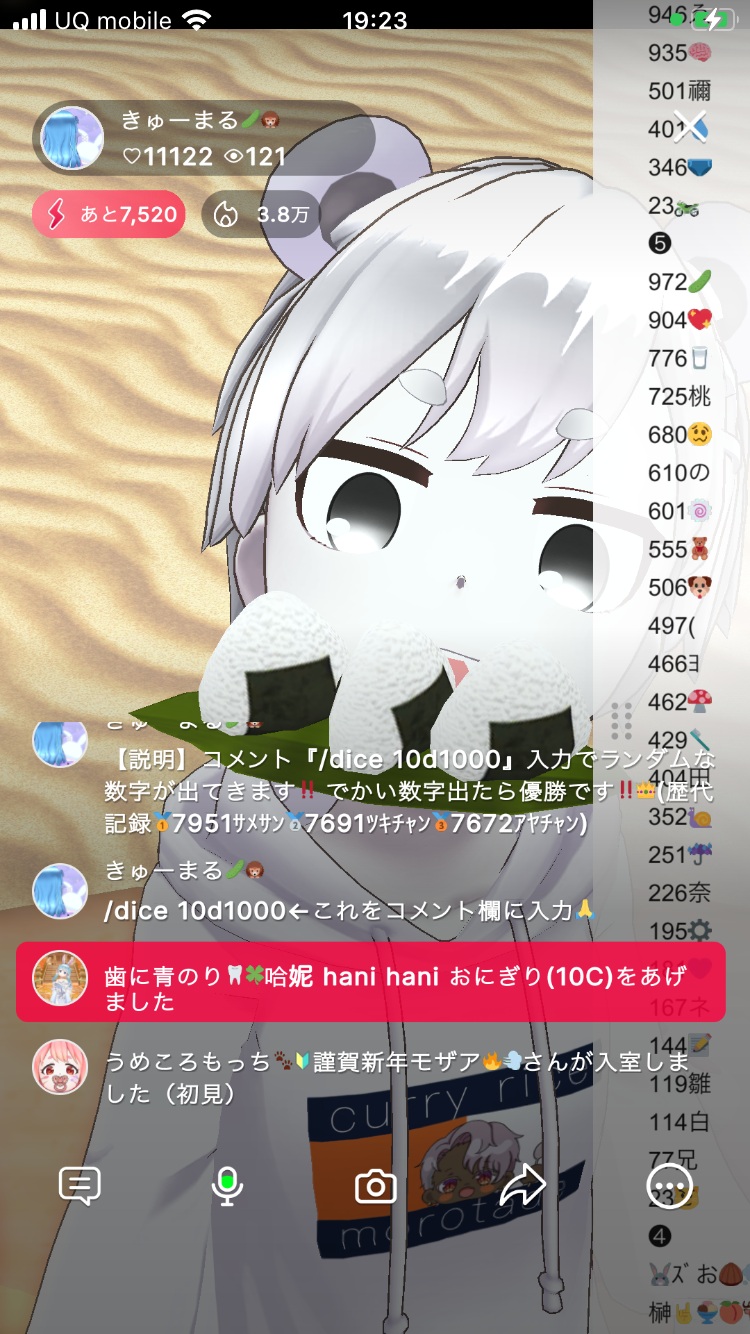The width and height of the screenshot is (750, 1334).
Task: Open きゅーまる's broadcaster profile
Action: point(73,139)
